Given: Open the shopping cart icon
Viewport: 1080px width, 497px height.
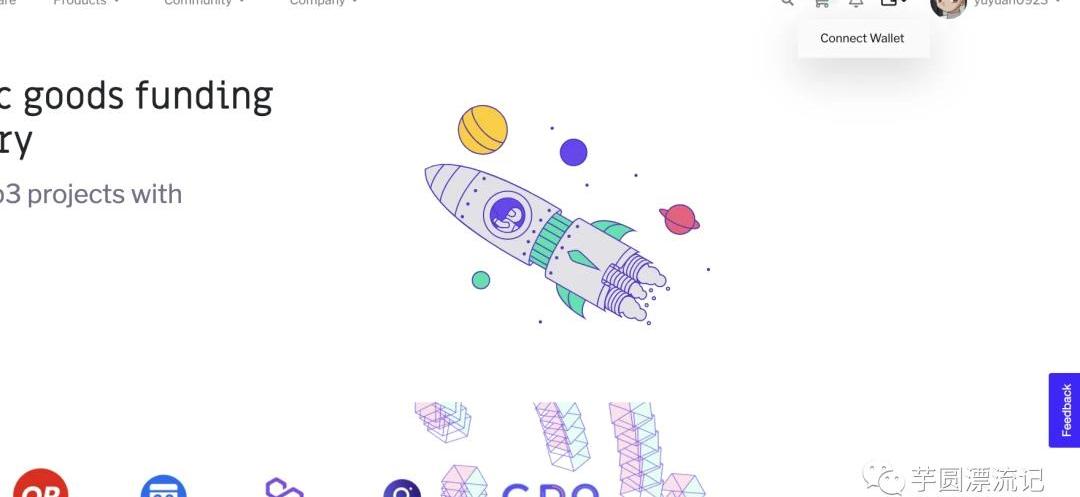Looking at the screenshot, I should [x=822, y=3].
